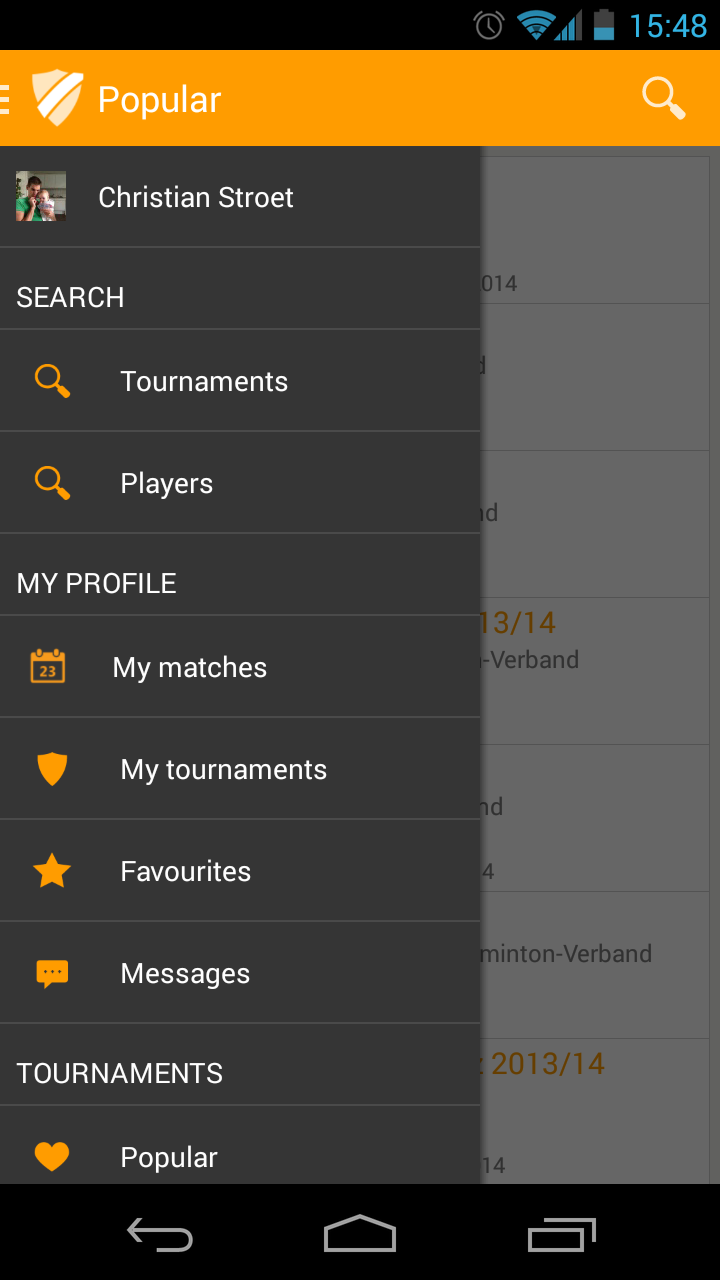Search for Players
The image size is (720, 1280).
pos(167,483)
